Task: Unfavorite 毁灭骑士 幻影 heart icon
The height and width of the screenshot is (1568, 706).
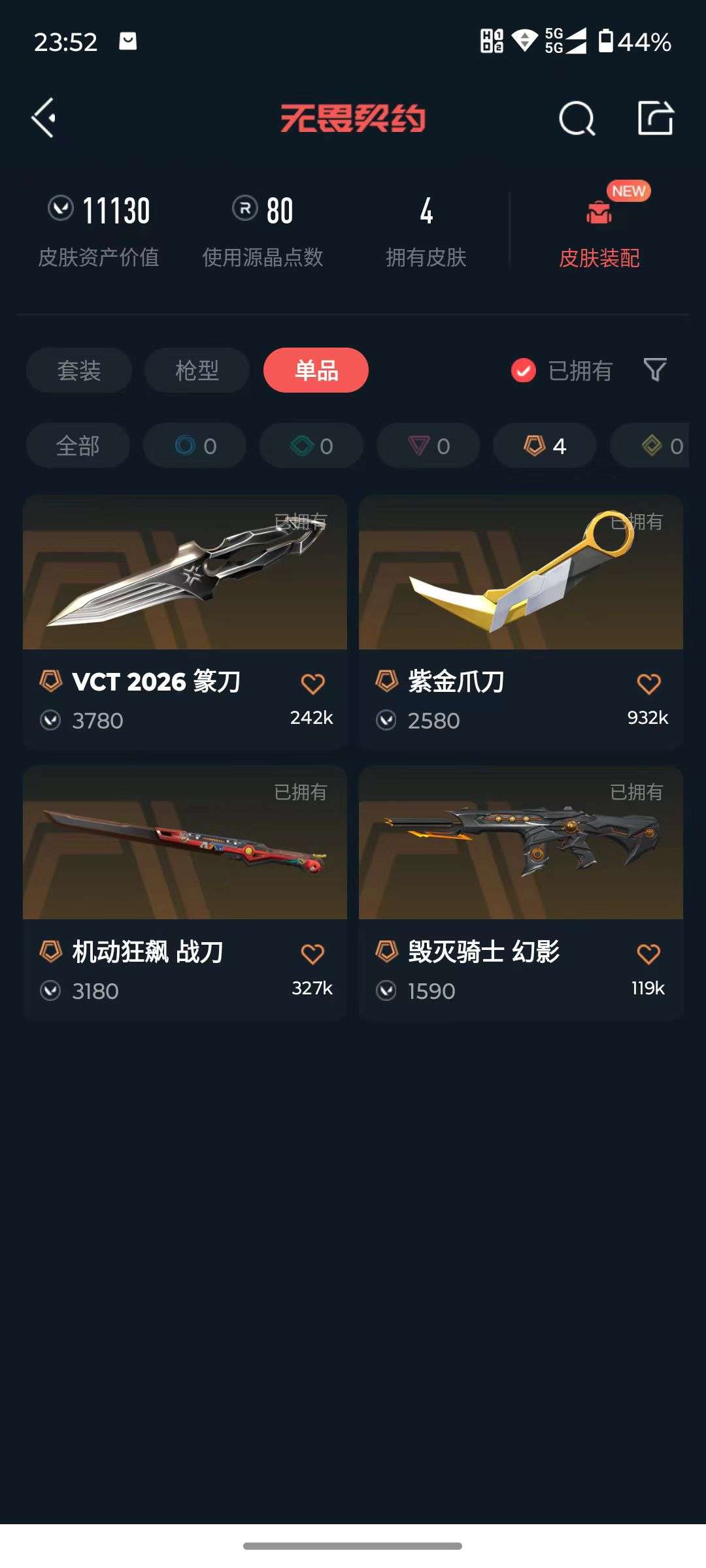Action: coord(648,953)
